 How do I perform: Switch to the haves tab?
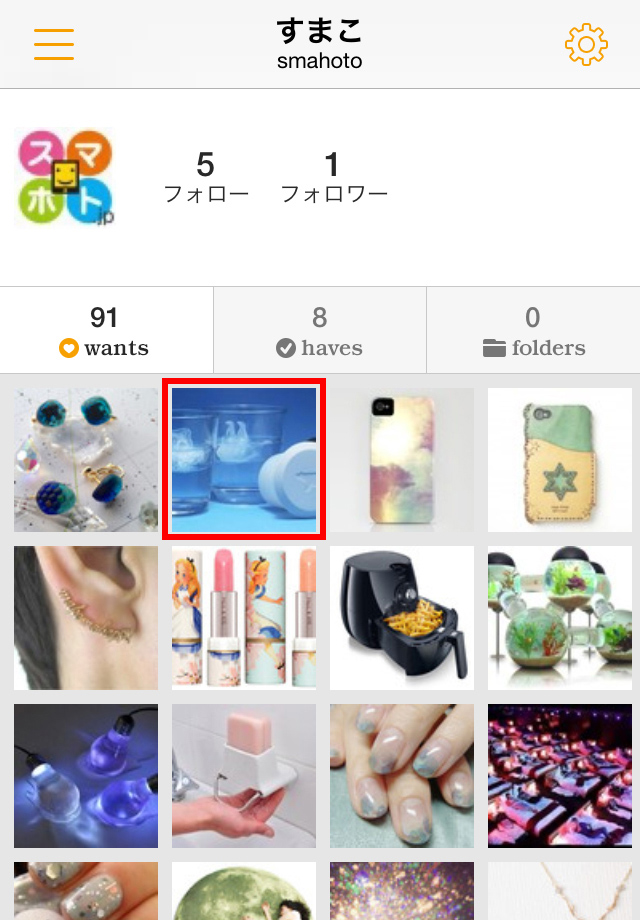coord(319,331)
